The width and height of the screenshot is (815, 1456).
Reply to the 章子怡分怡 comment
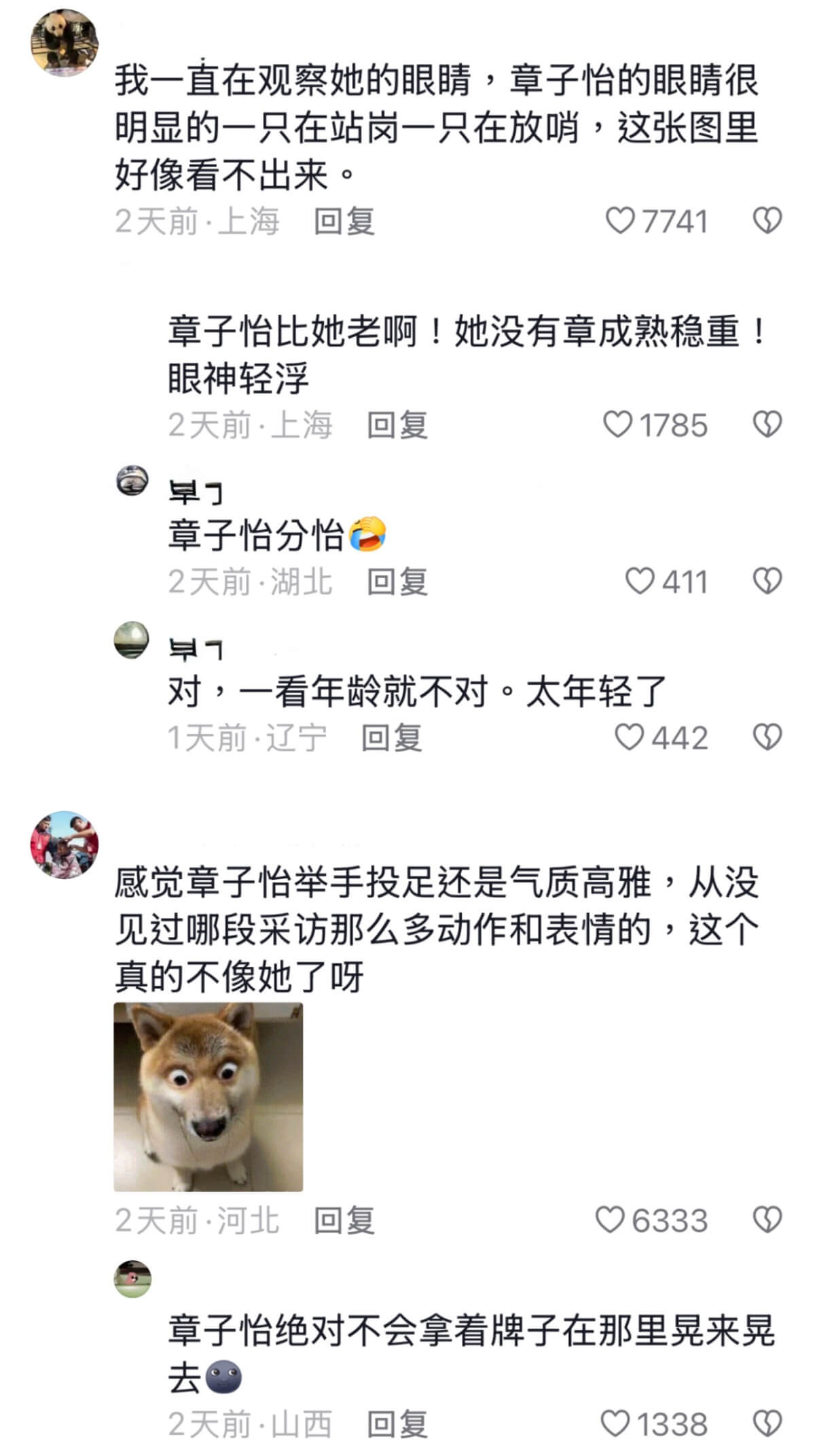(x=397, y=582)
